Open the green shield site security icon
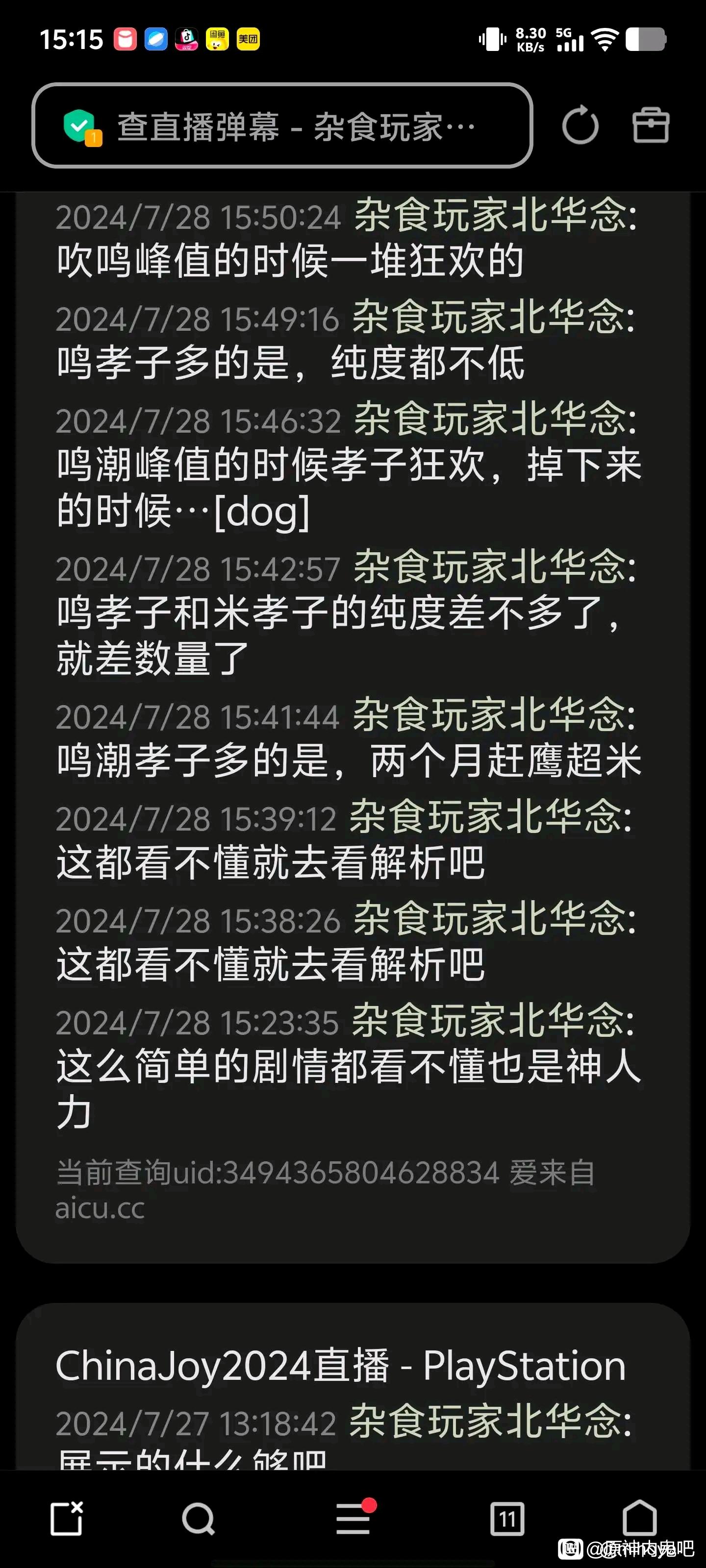 [81, 127]
